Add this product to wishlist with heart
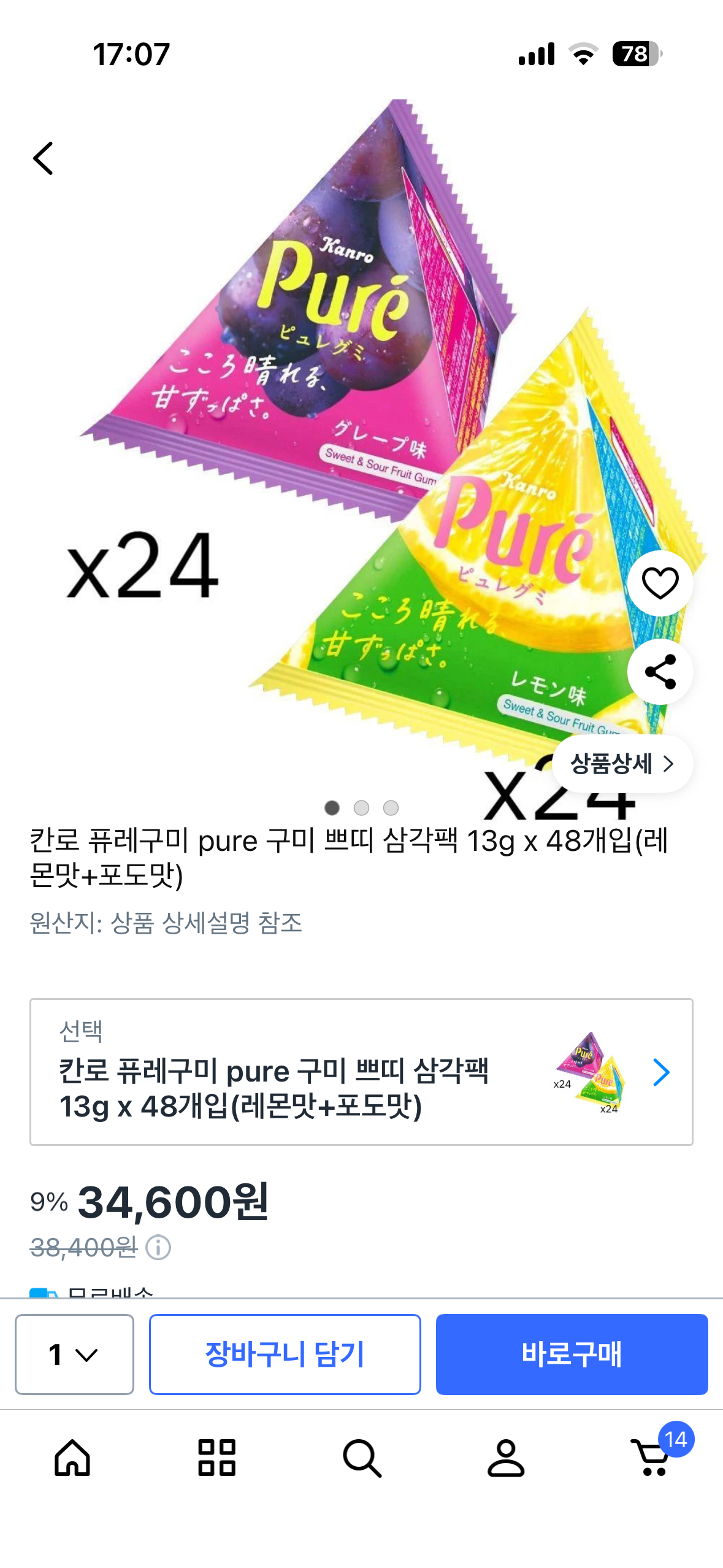 [x=660, y=583]
